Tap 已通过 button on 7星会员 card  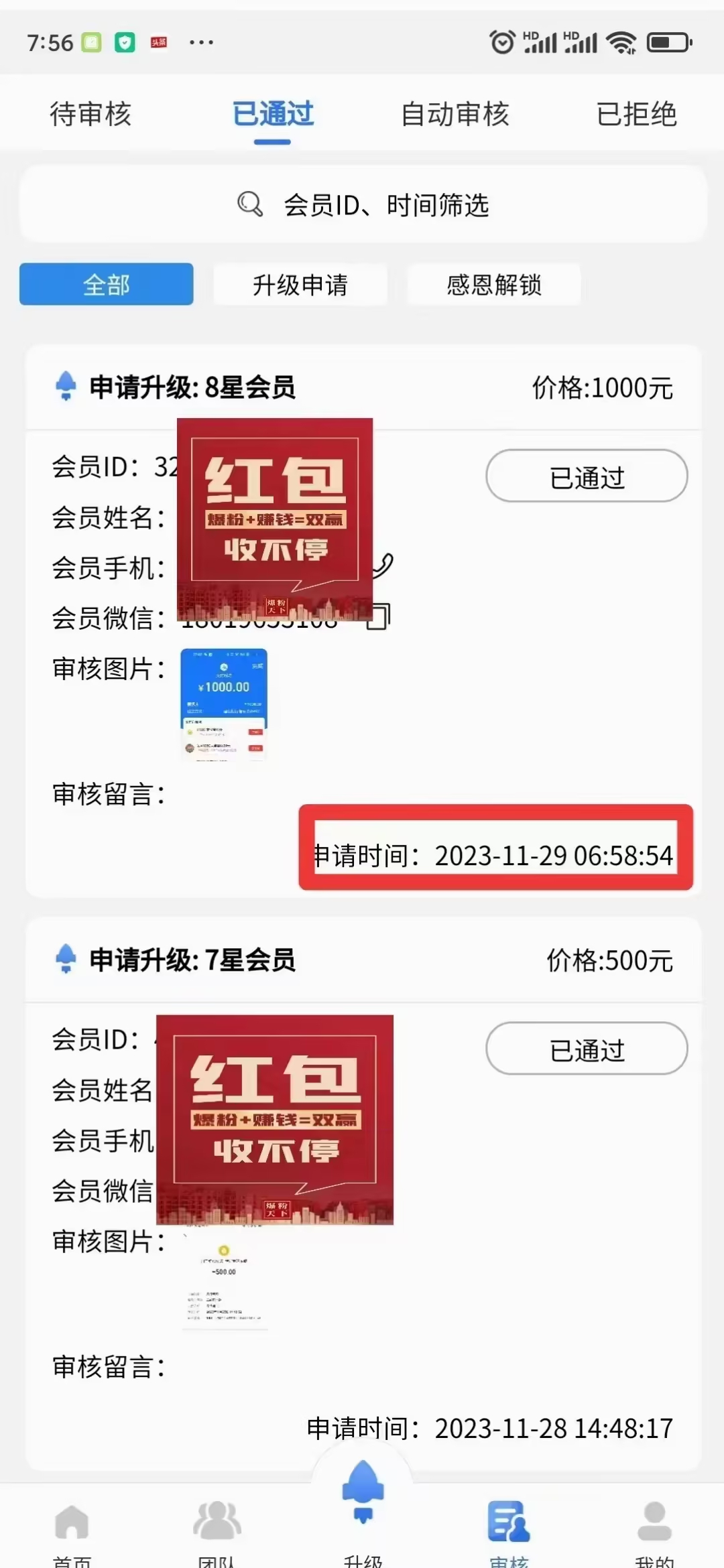pyautogui.click(x=587, y=1048)
